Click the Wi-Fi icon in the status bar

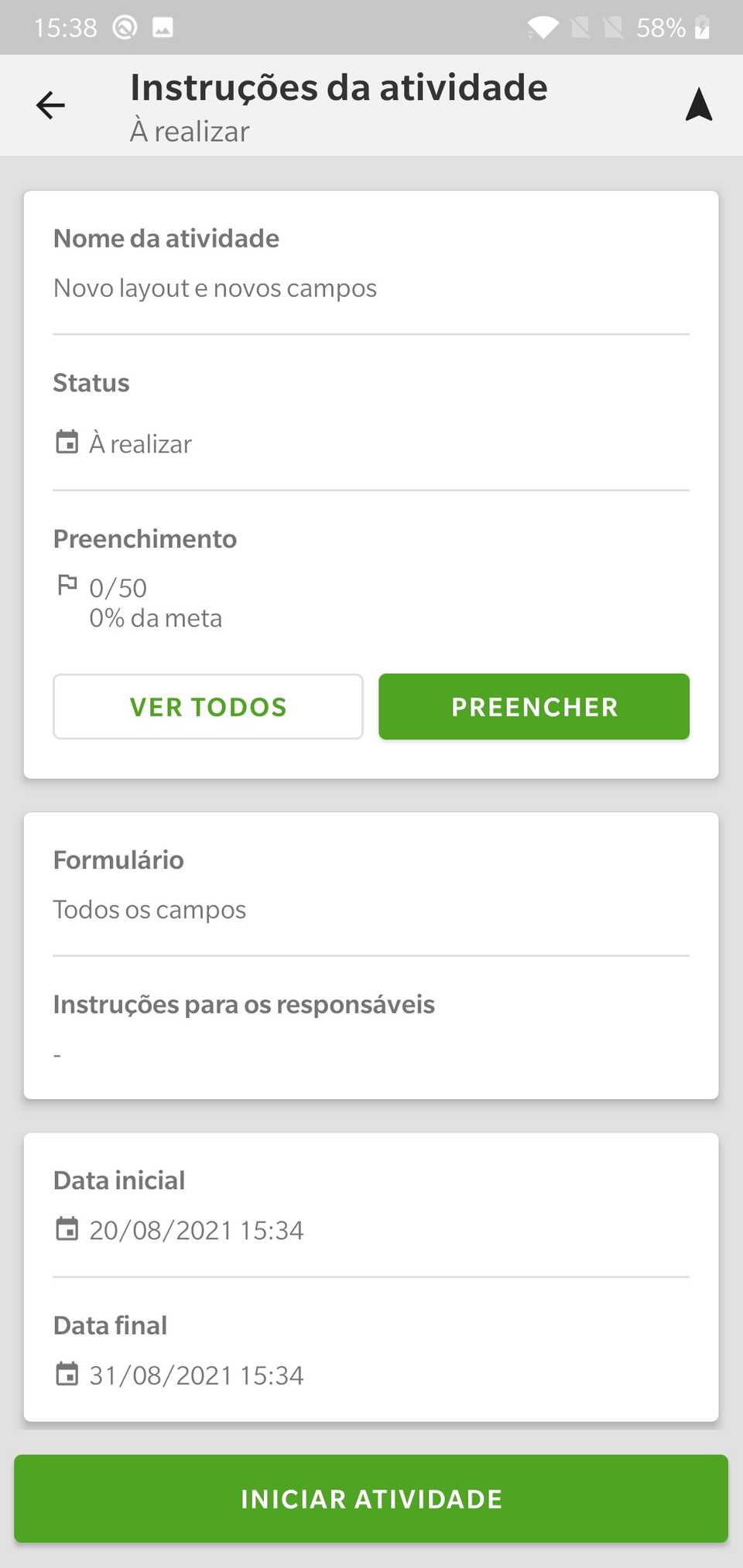tap(542, 27)
